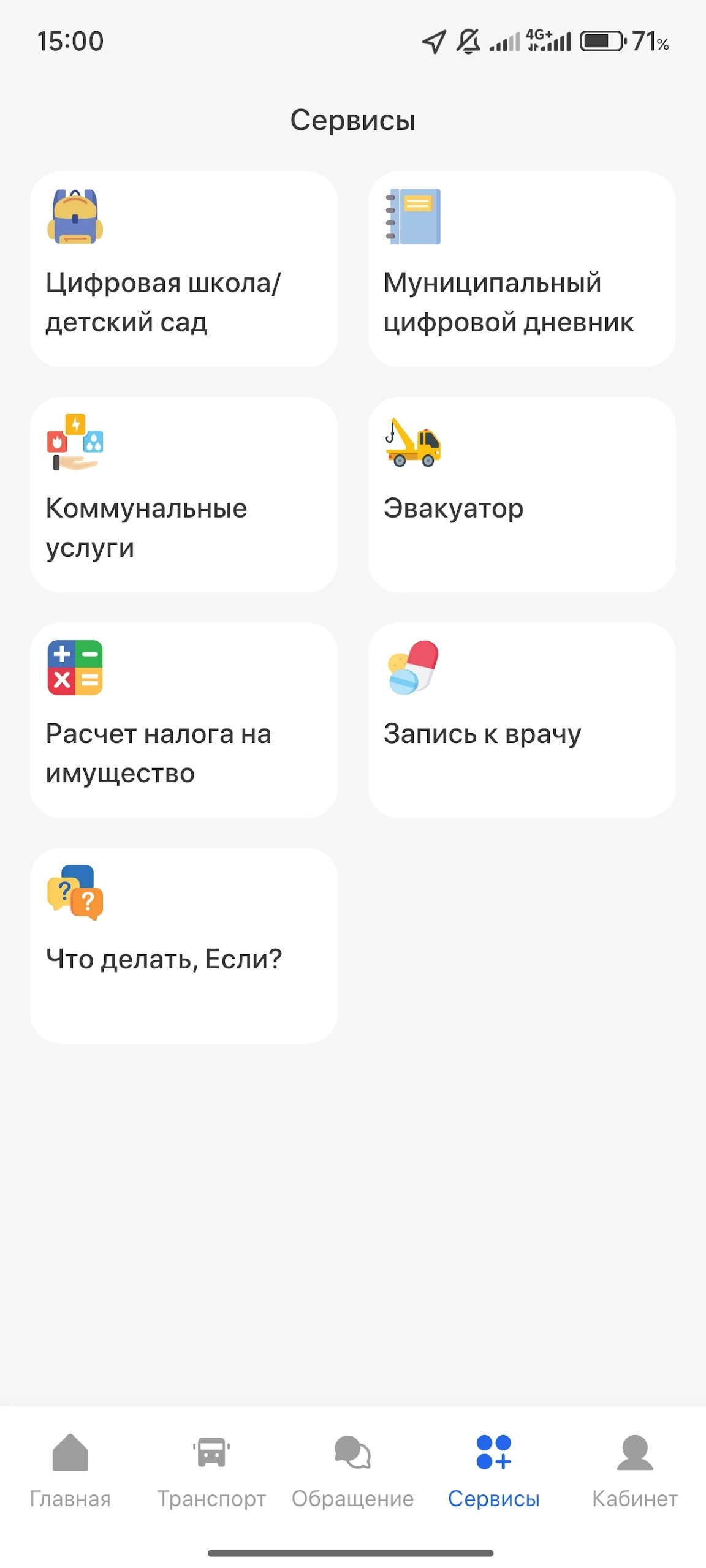Open Запись к врачу service
The width and height of the screenshot is (706, 1568).
click(x=522, y=720)
